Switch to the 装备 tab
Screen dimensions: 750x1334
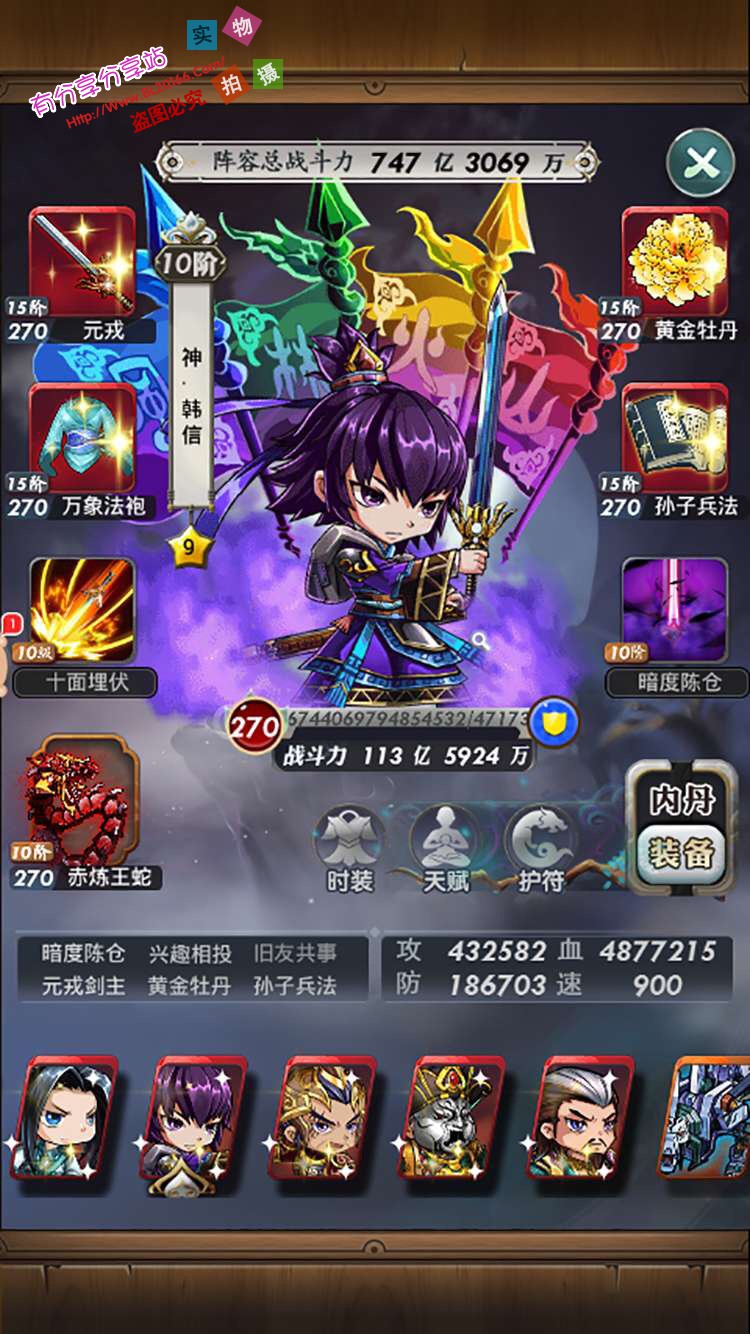681,853
